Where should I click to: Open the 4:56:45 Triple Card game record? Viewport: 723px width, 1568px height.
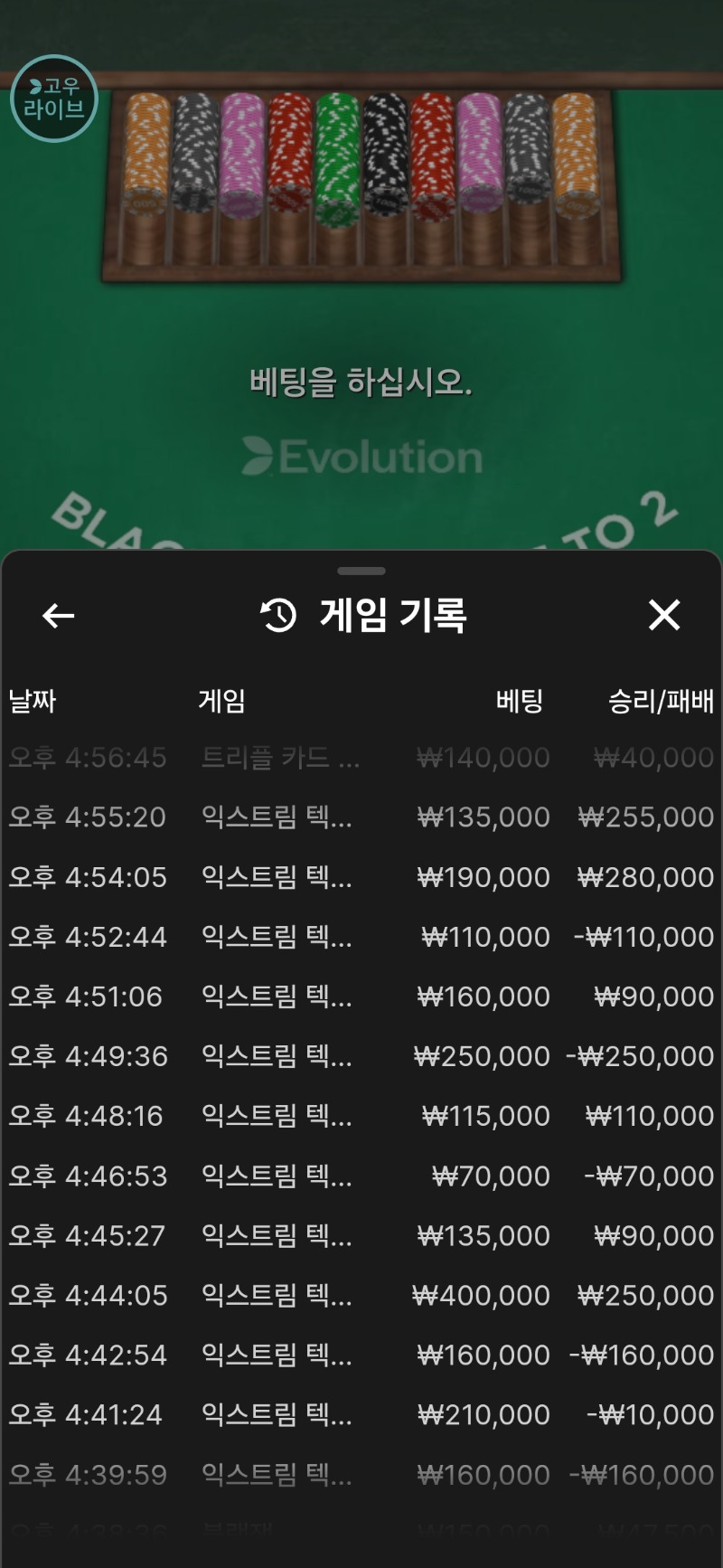361,758
